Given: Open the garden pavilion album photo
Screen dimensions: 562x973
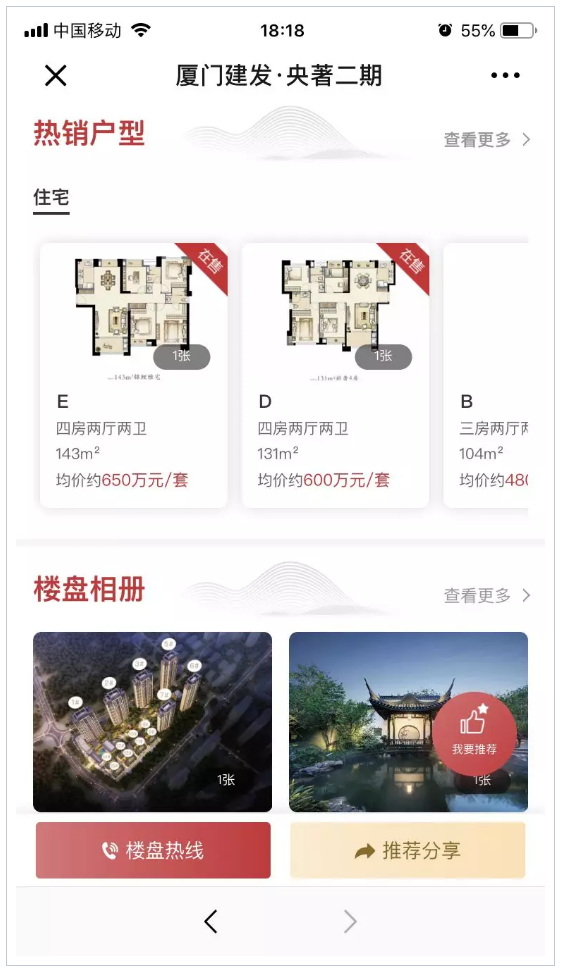Looking at the screenshot, I should pos(372,722).
